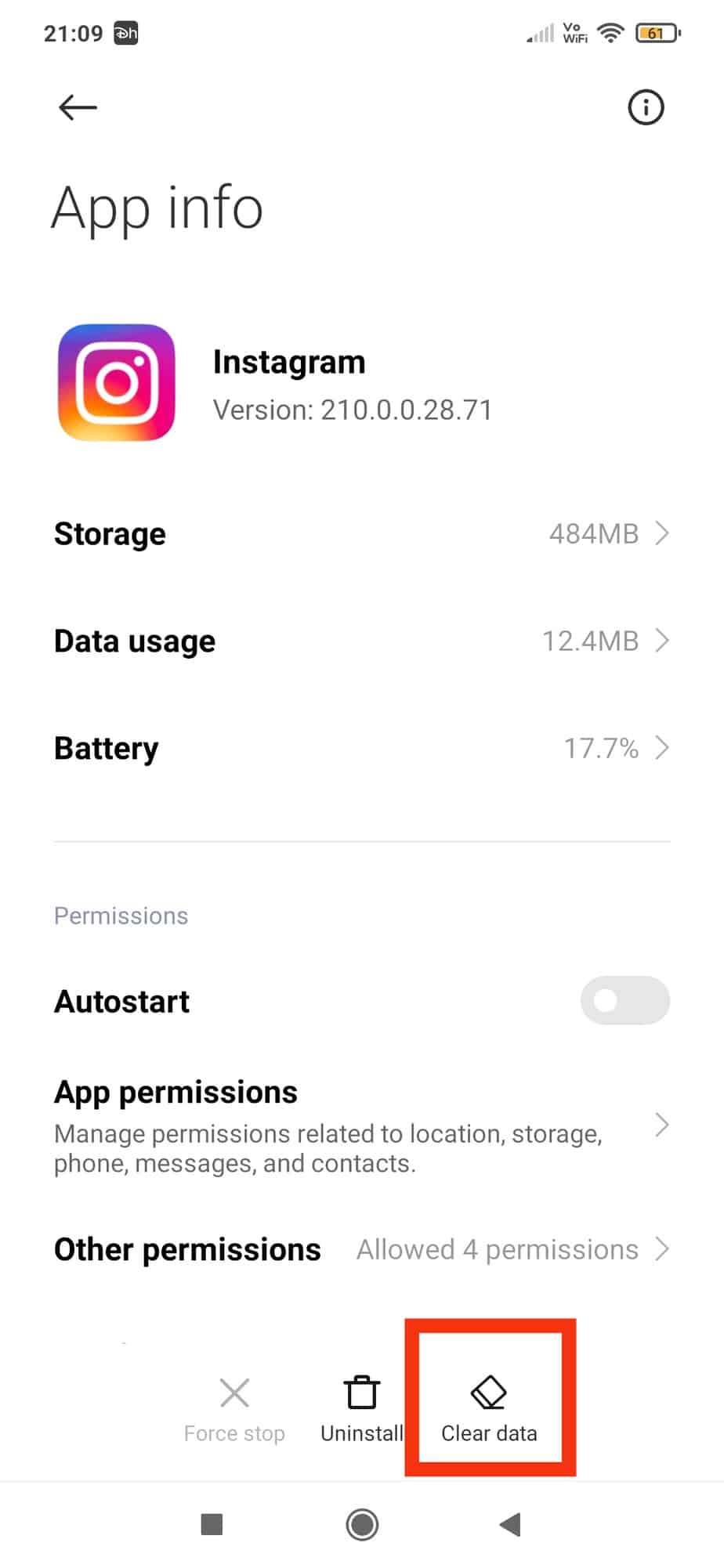The image size is (724, 1568).
Task: Tap the battery level indicator in status bar
Action: pos(658,33)
